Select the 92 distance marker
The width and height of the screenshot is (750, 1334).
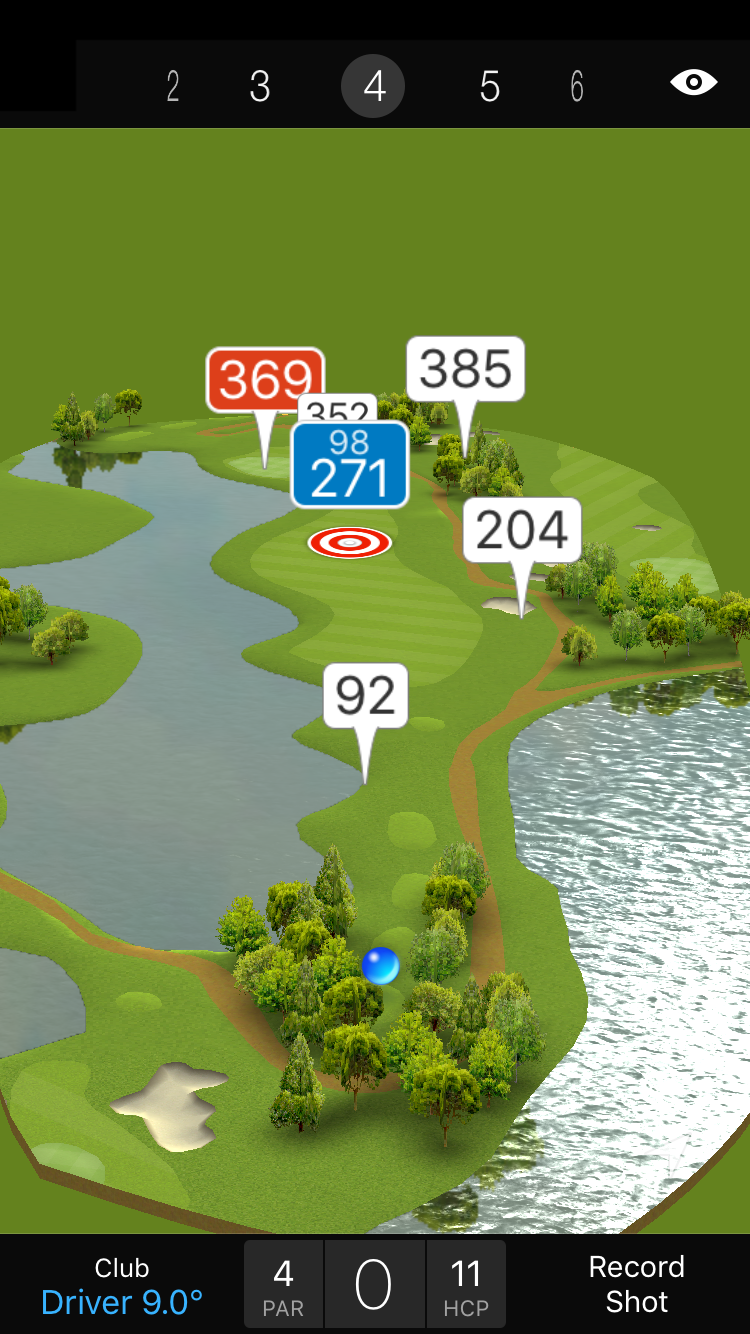pyautogui.click(x=366, y=695)
